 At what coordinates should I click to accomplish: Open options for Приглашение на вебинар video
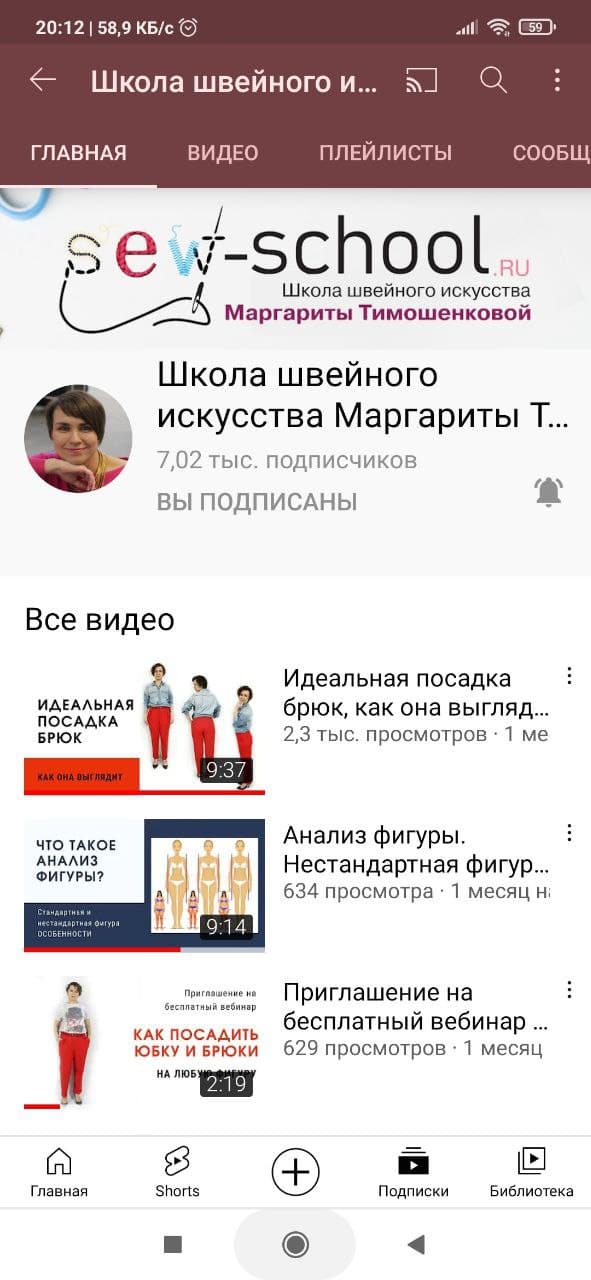point(569,990)
